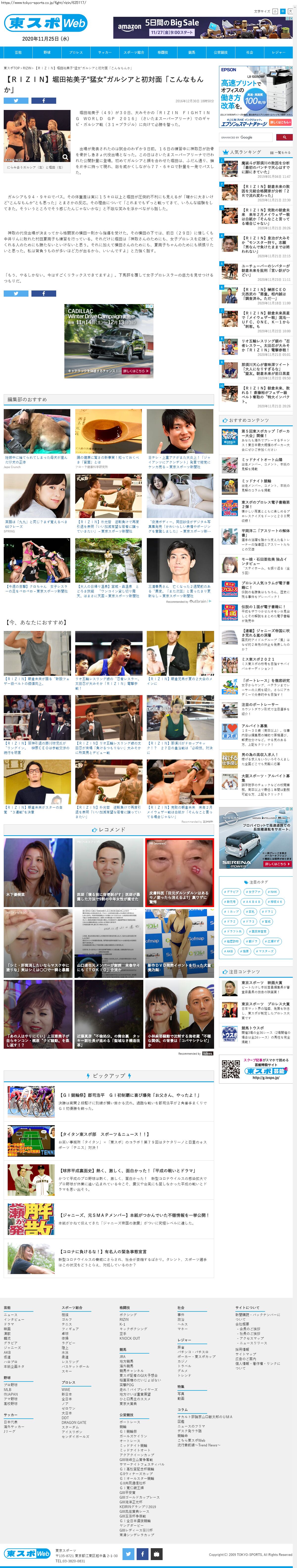Screen dimensions: 297x1568
Task: Select the #女子アナ tag chip
Action: pyautogui.click(x=254, y=892)
